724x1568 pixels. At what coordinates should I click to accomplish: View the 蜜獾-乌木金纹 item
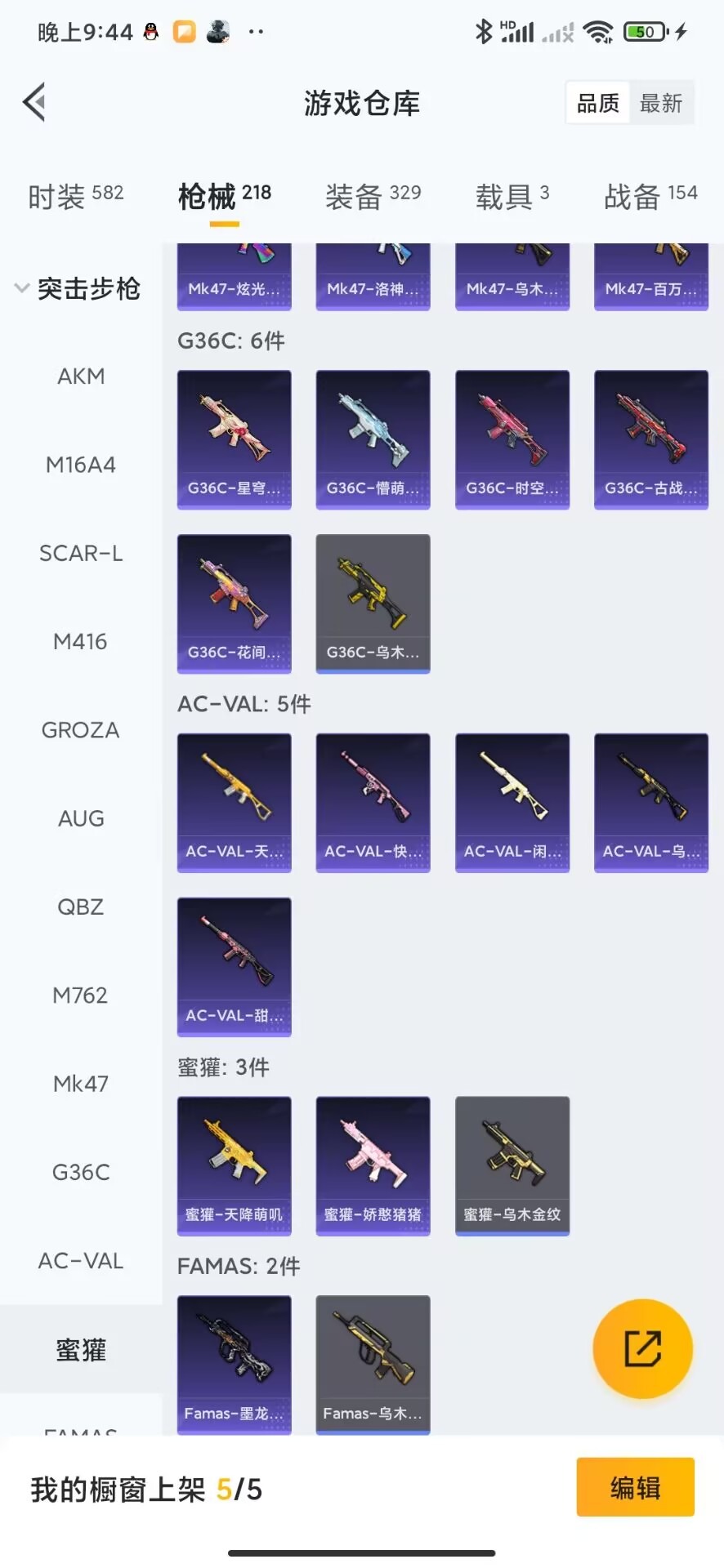pos(512,1166)
